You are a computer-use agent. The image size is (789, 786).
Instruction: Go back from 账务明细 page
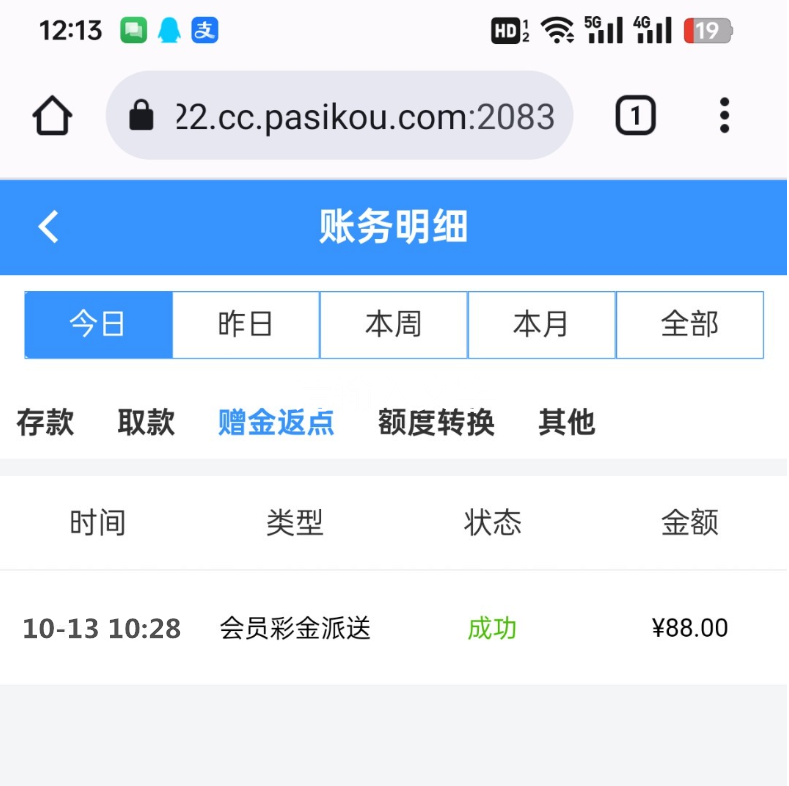pos(48,227)
